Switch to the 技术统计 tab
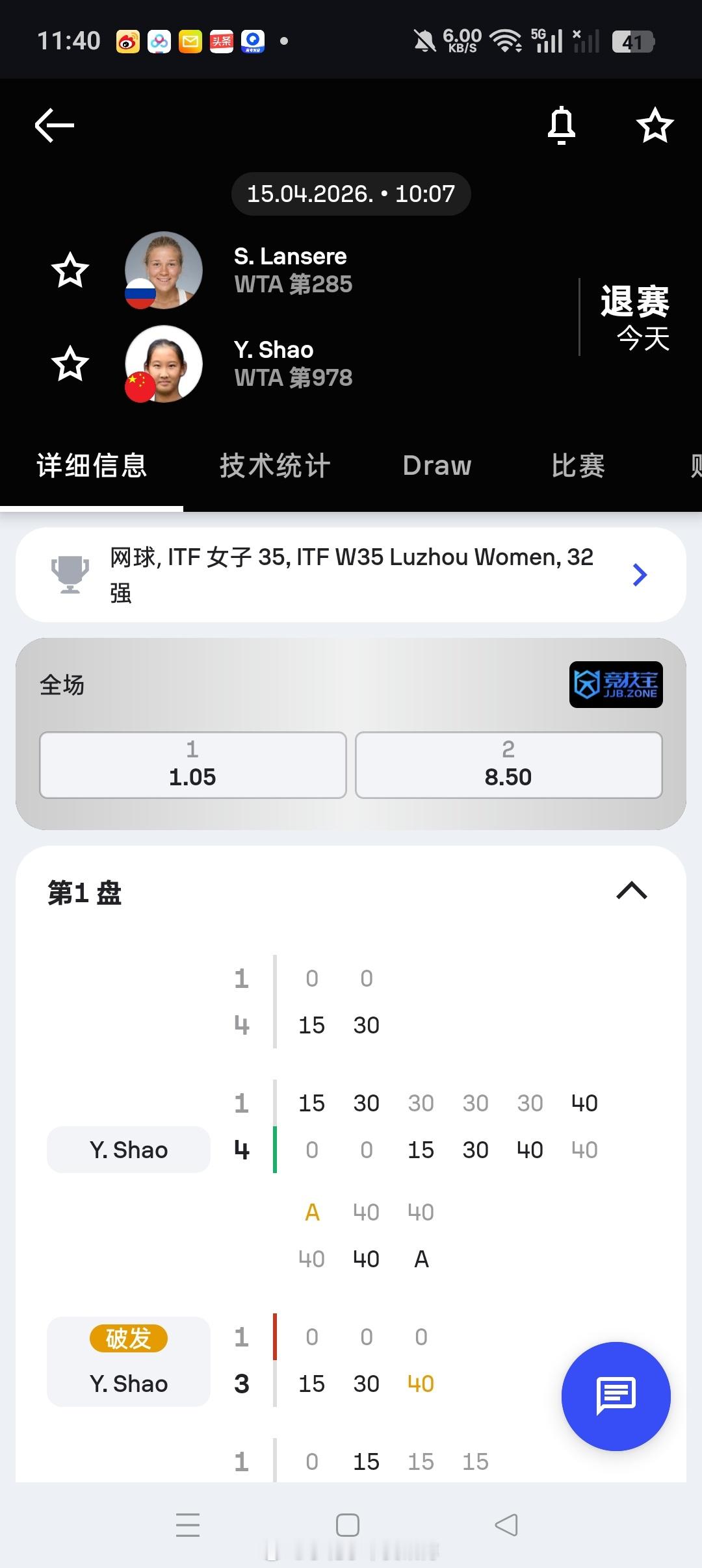The height and width of the screenshot is (1568, 702). tap(274, 465)
